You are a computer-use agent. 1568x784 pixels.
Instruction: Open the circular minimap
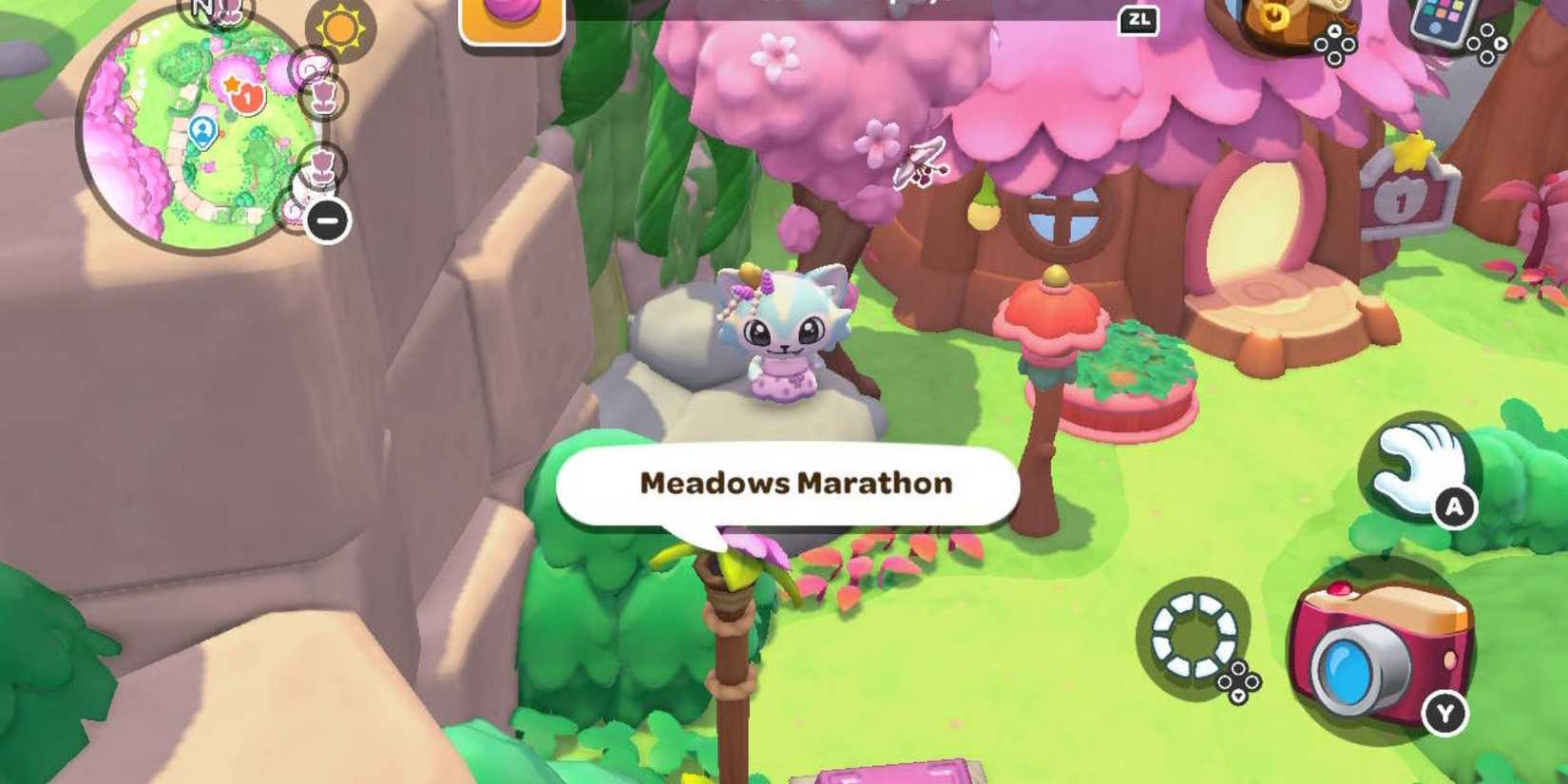[x=195, y=133]
